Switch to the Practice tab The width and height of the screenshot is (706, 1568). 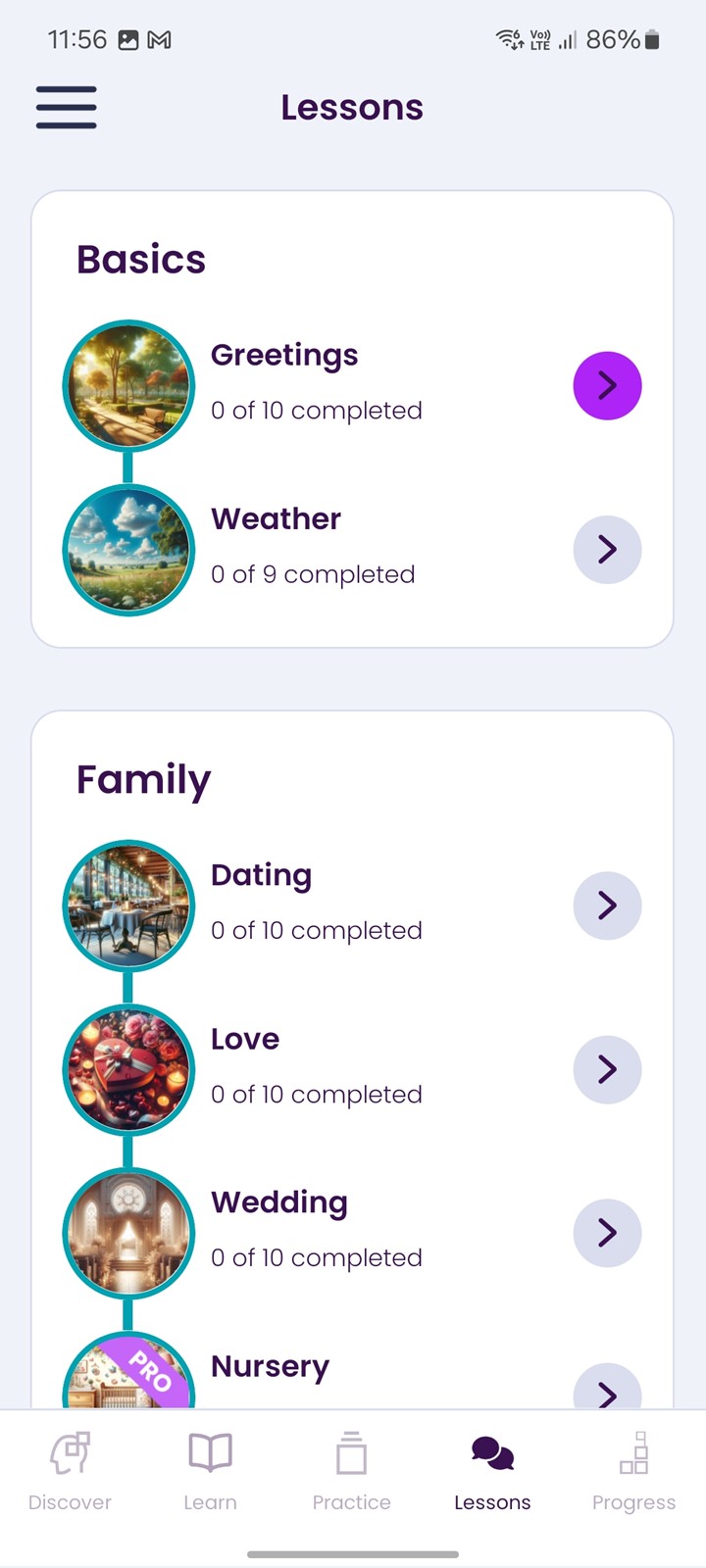(352, 1471)
